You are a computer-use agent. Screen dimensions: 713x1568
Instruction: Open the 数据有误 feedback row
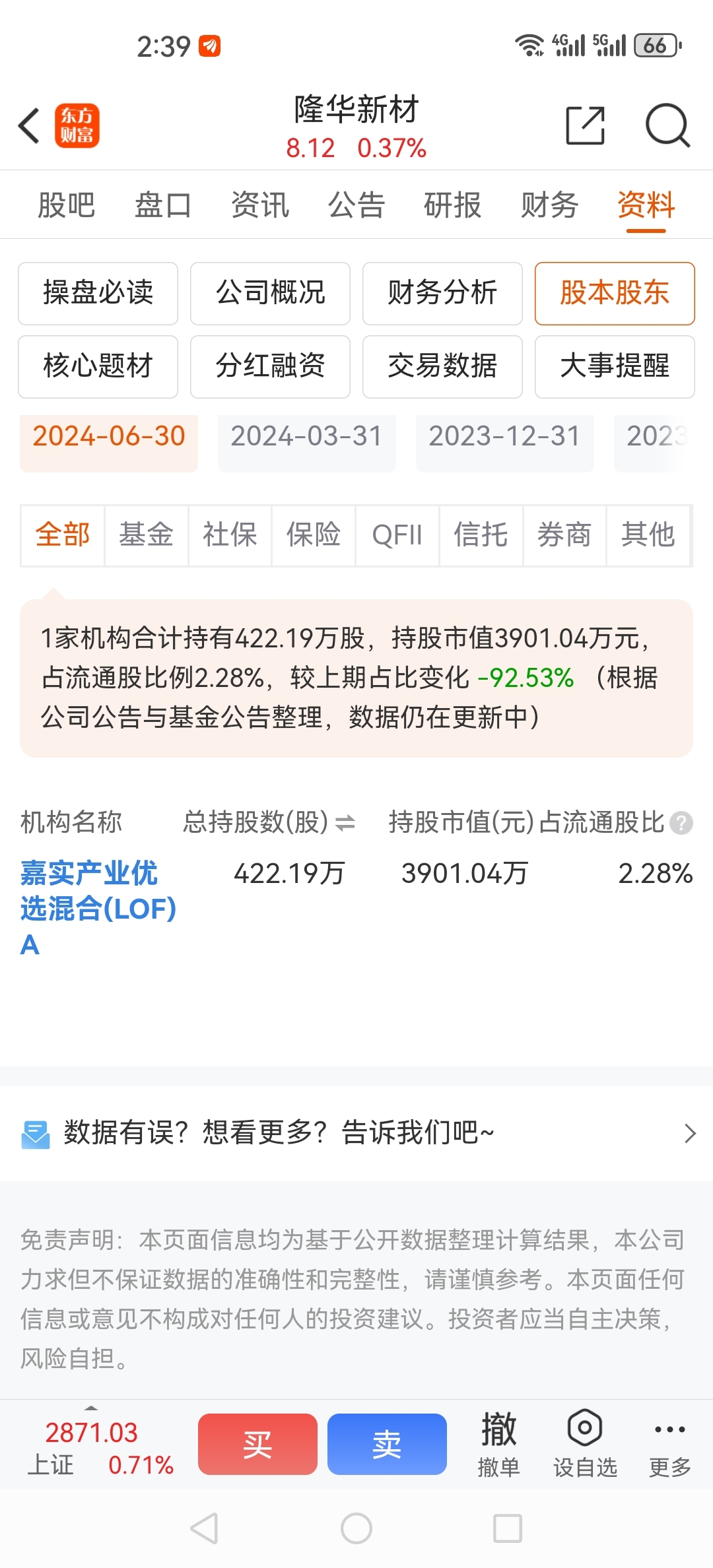pyautogui.click(x=356, y=1133)
